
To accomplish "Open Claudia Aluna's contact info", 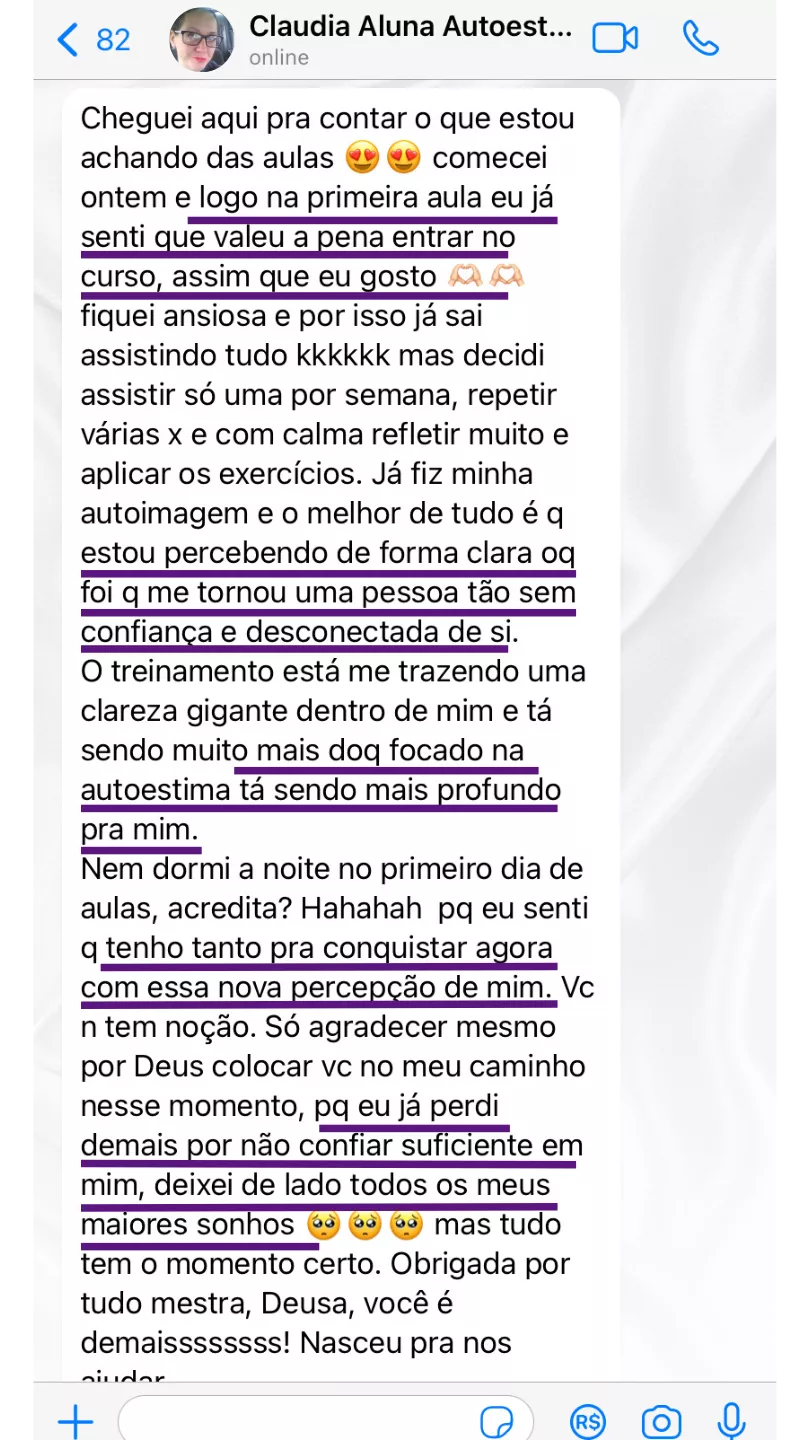I will (x=410, y=38).
